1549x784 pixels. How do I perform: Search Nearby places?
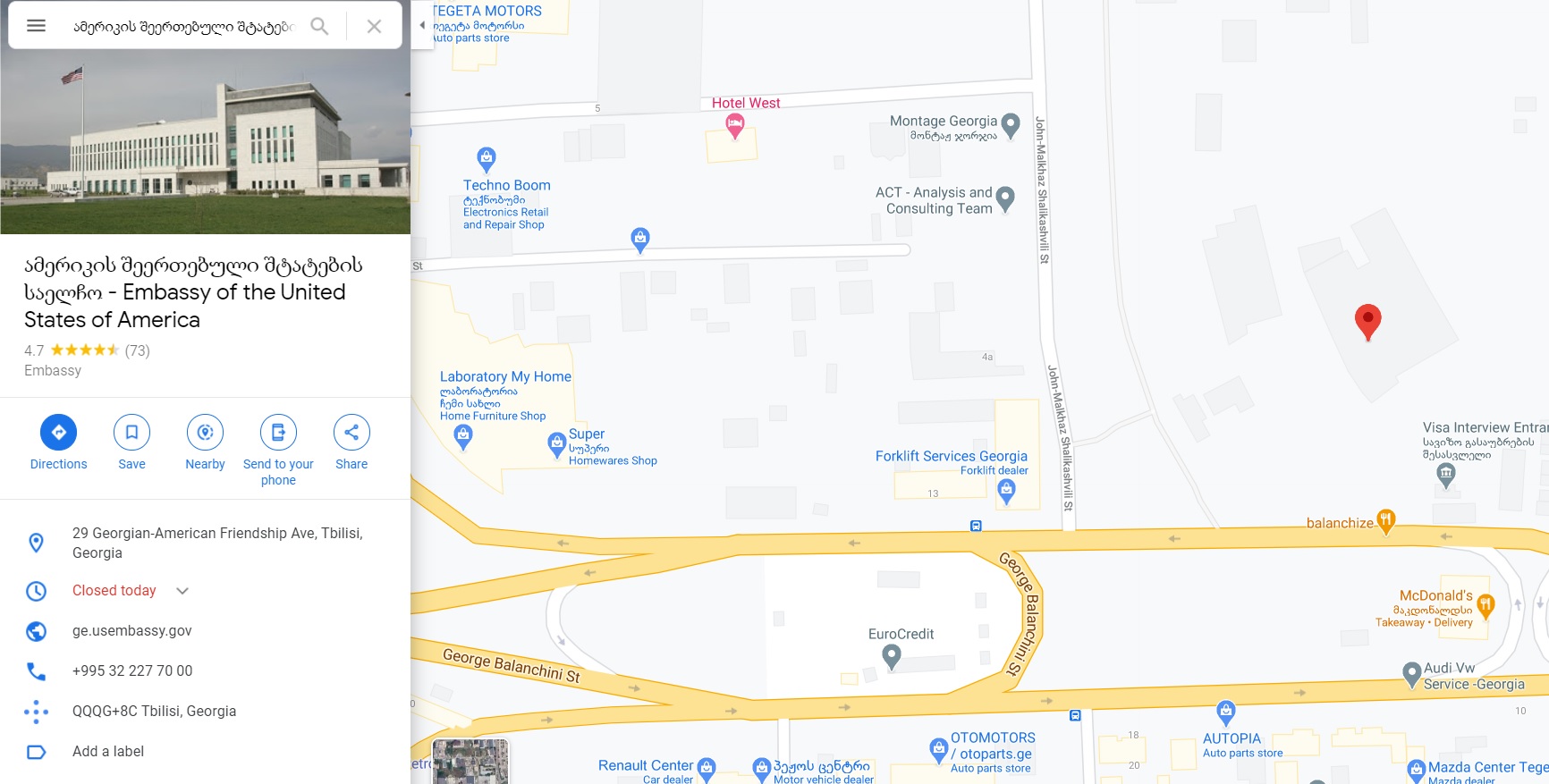click(x=205, y=433)
